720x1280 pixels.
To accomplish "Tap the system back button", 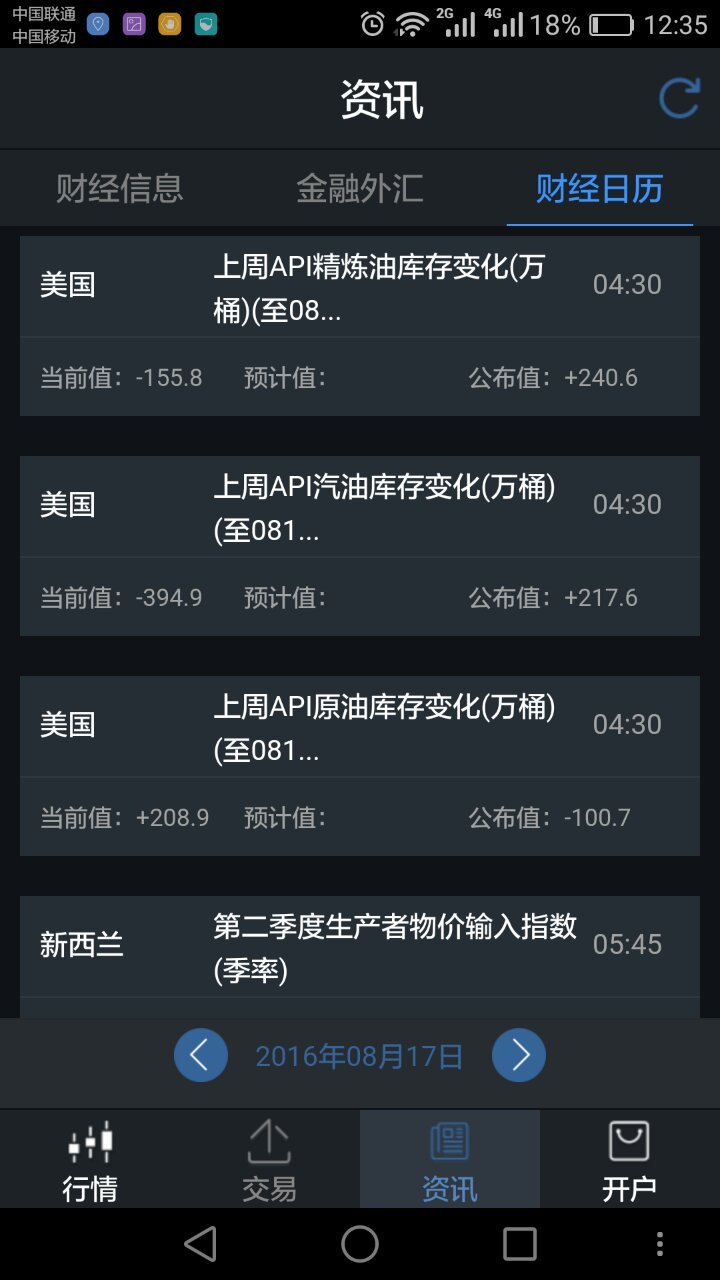I will coord(200,1244).
